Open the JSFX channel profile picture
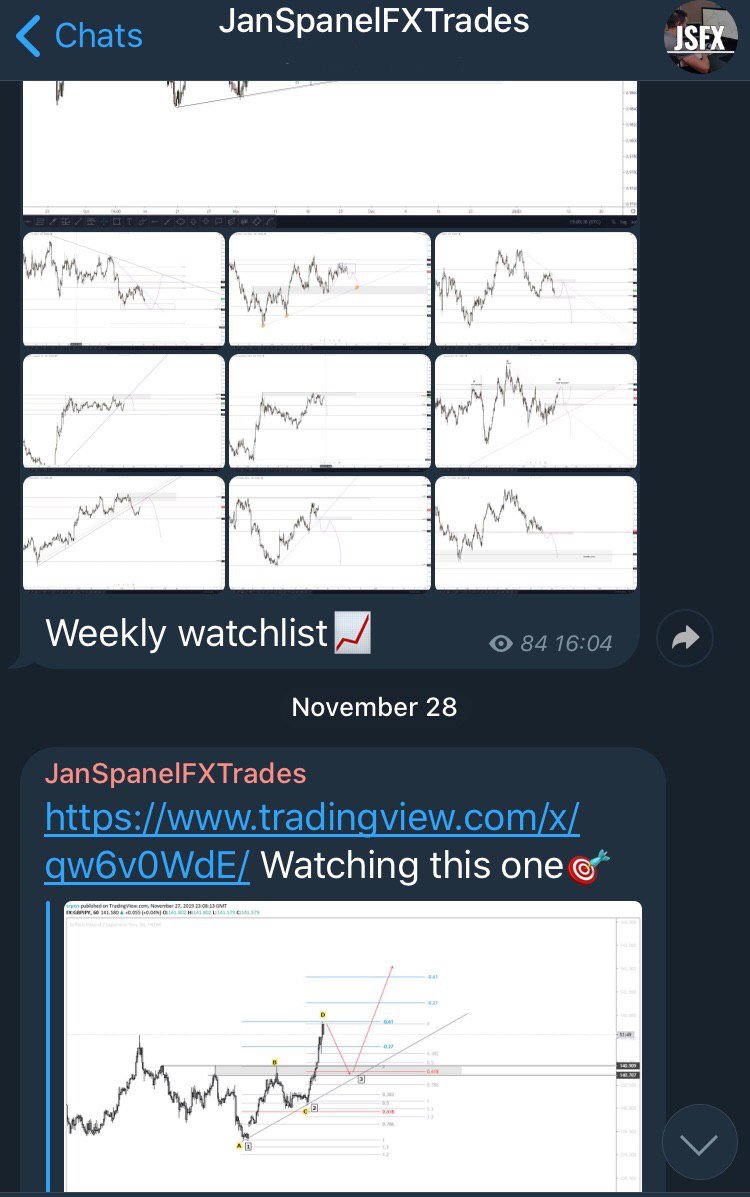The width and height of the screenshot is (750, 1197). pos(701,37)
